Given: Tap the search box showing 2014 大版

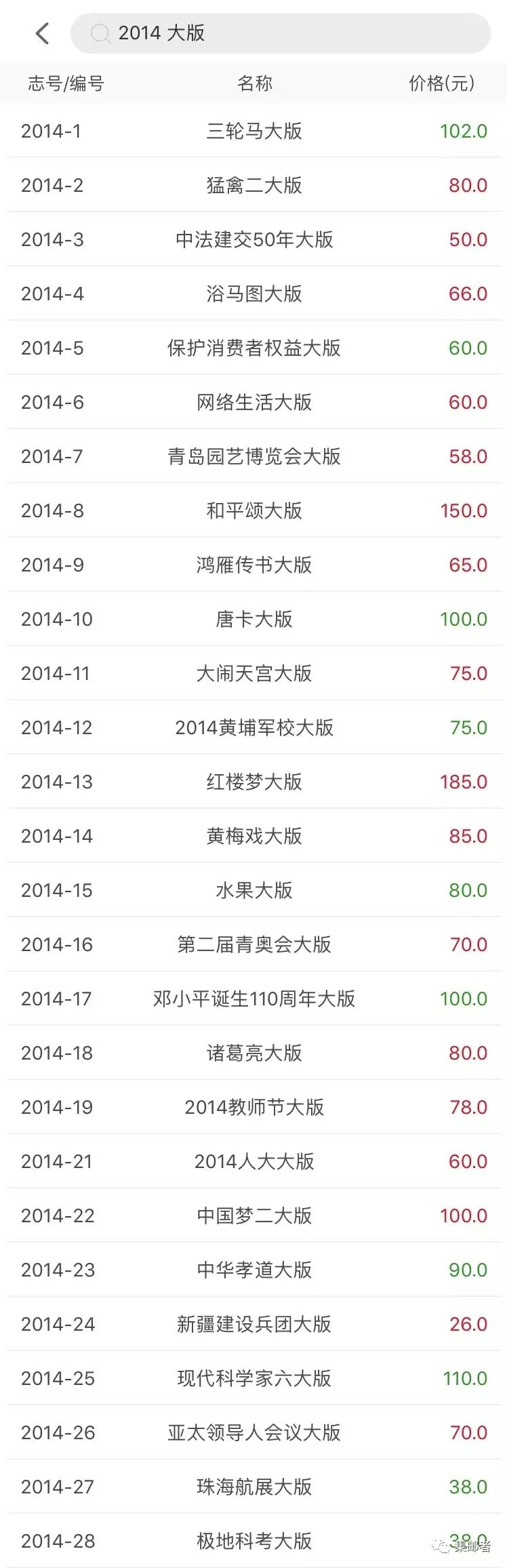Looking at the screenshot, I should [x=280, y=33].
